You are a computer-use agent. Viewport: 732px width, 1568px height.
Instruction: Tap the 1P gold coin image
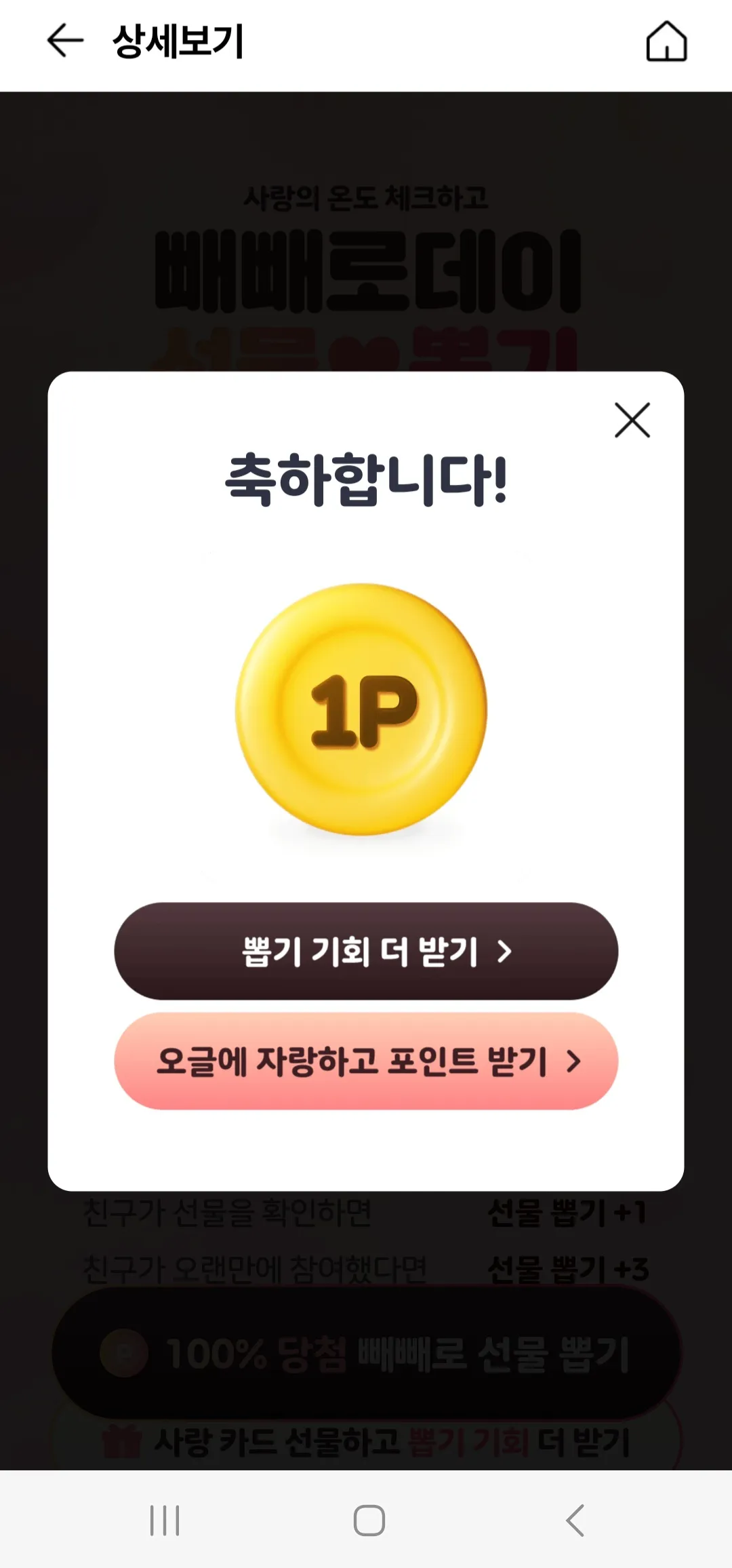(364, 709)
